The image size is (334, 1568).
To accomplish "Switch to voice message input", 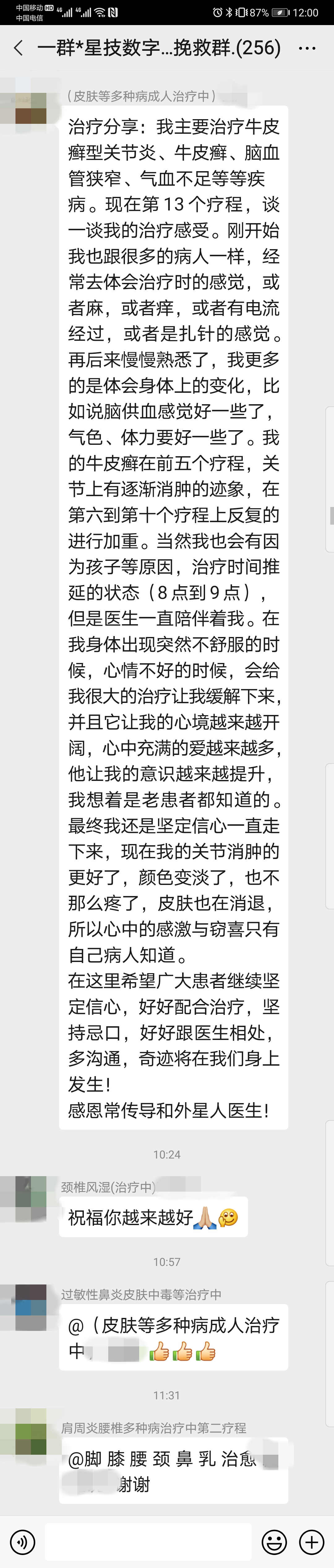I will [23, 1542].
